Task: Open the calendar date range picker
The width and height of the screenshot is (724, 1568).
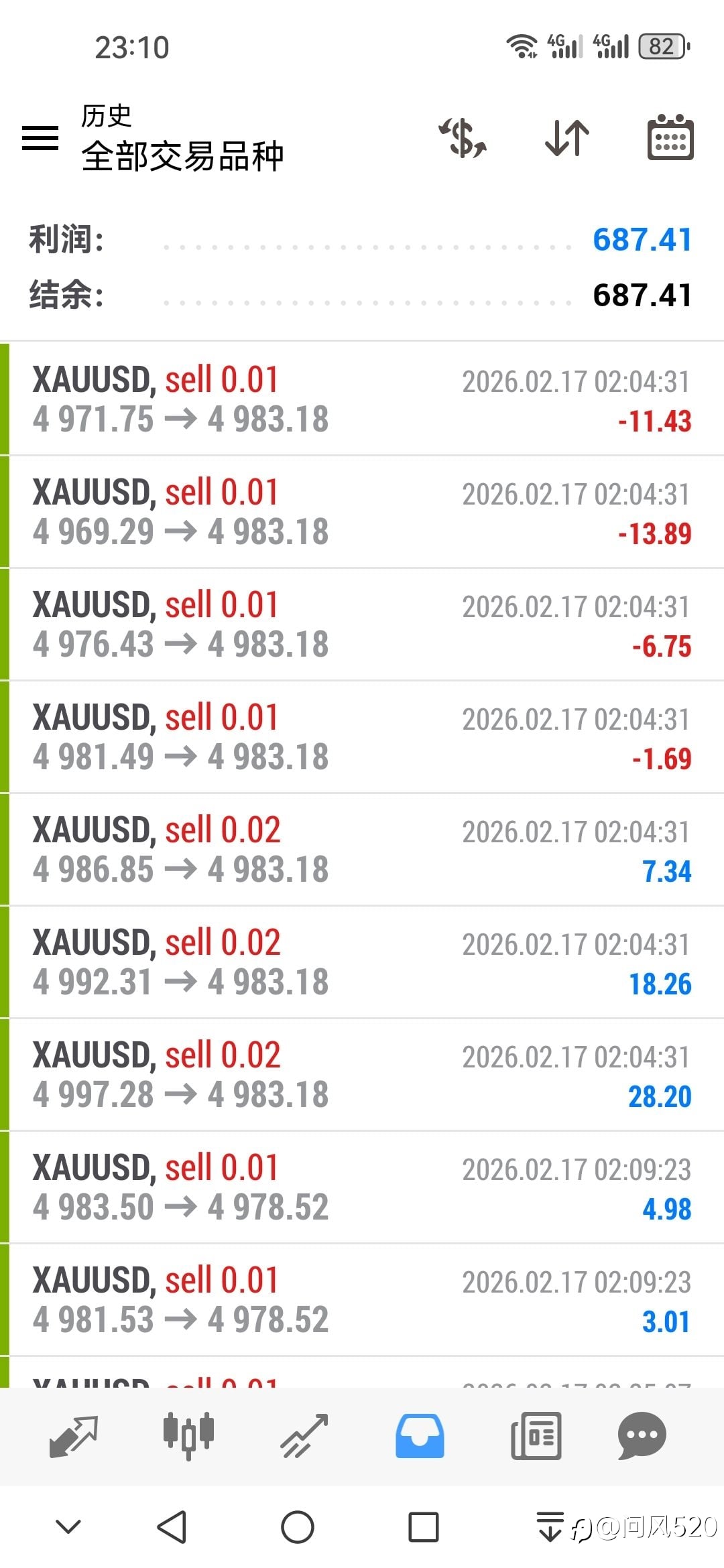Action: (x=670, y=138)
